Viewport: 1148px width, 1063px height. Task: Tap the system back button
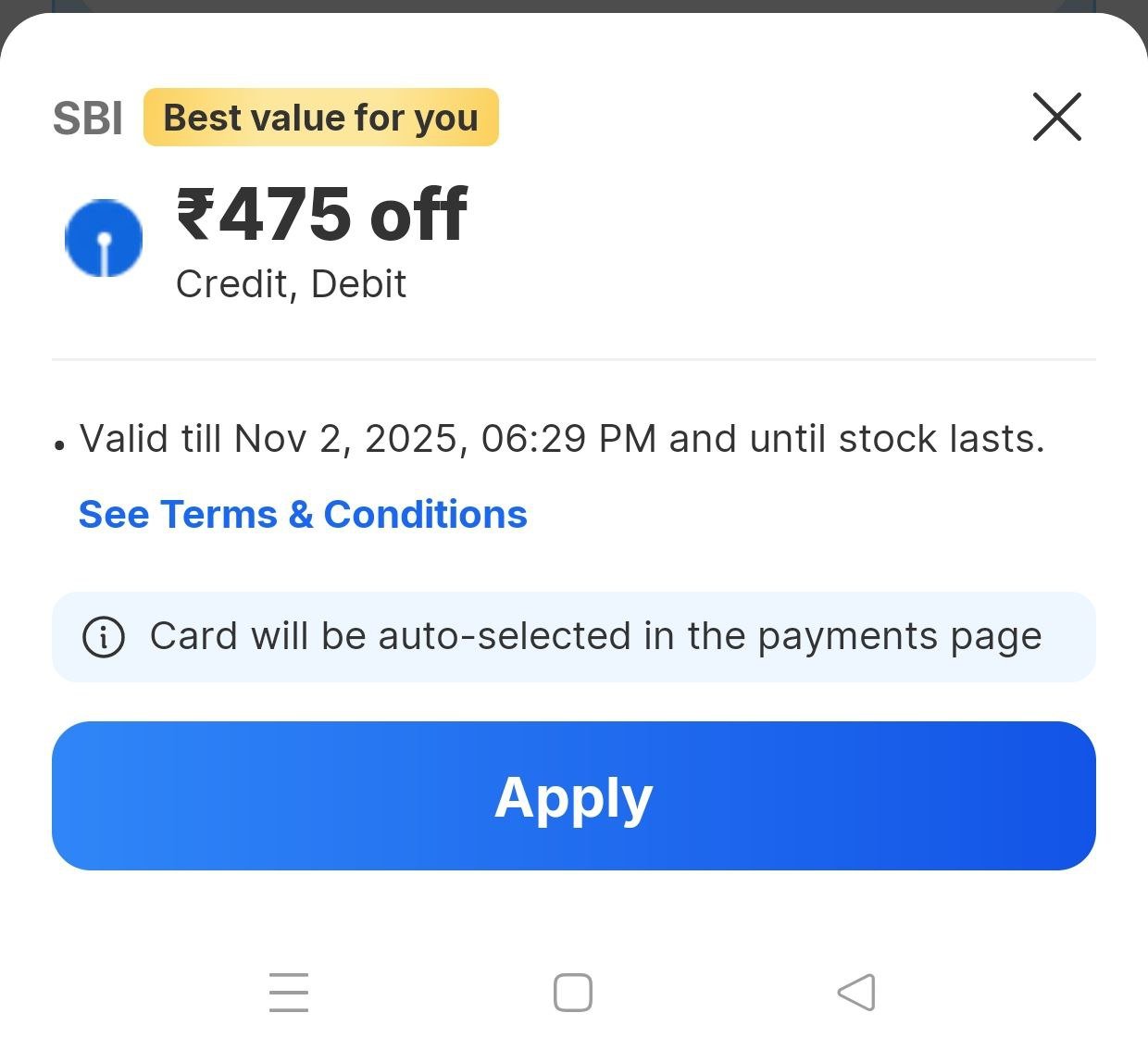[x=855, y=993]
